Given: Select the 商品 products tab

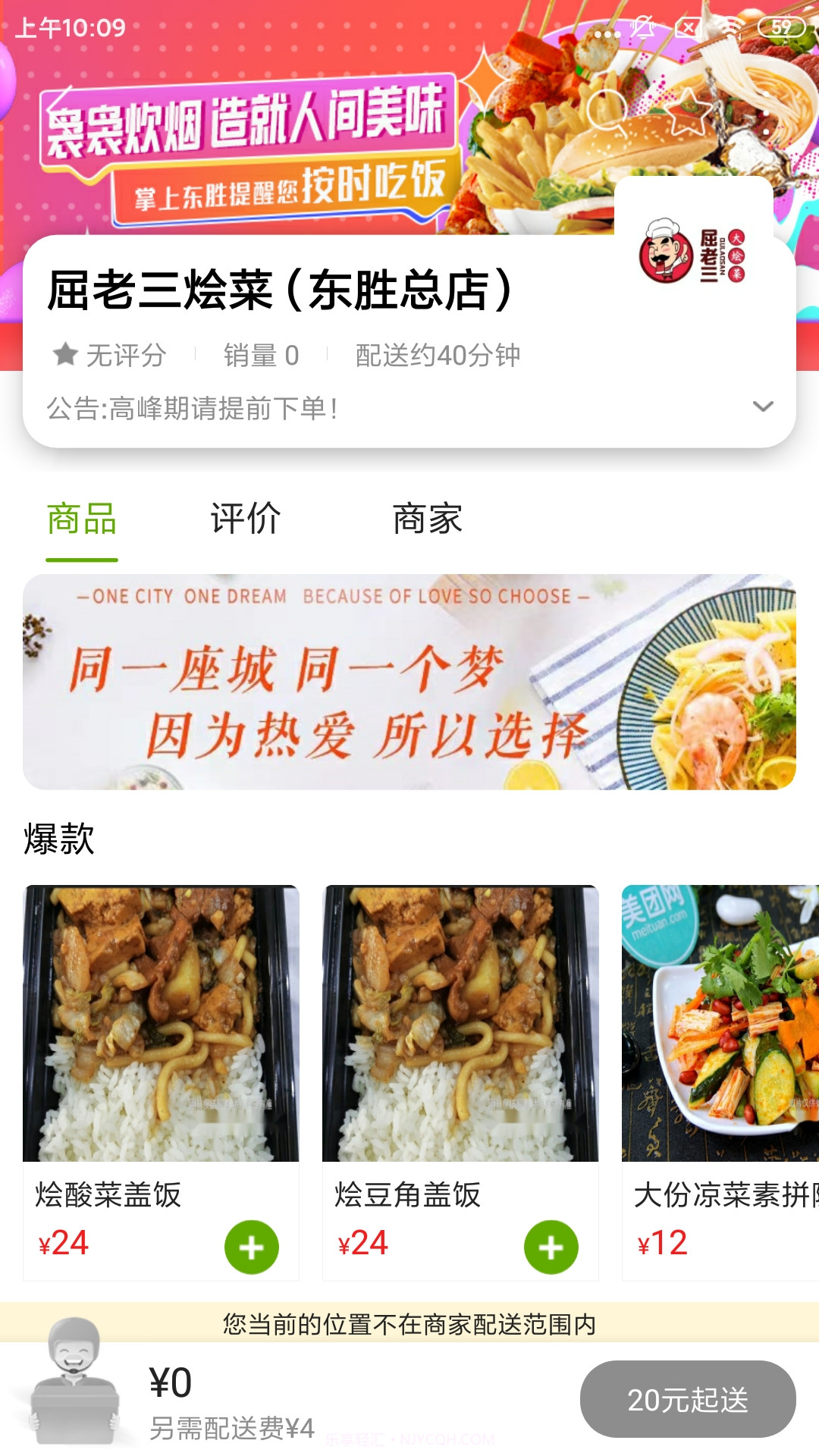Looking at the screenshot, I should tap(82, 518).
